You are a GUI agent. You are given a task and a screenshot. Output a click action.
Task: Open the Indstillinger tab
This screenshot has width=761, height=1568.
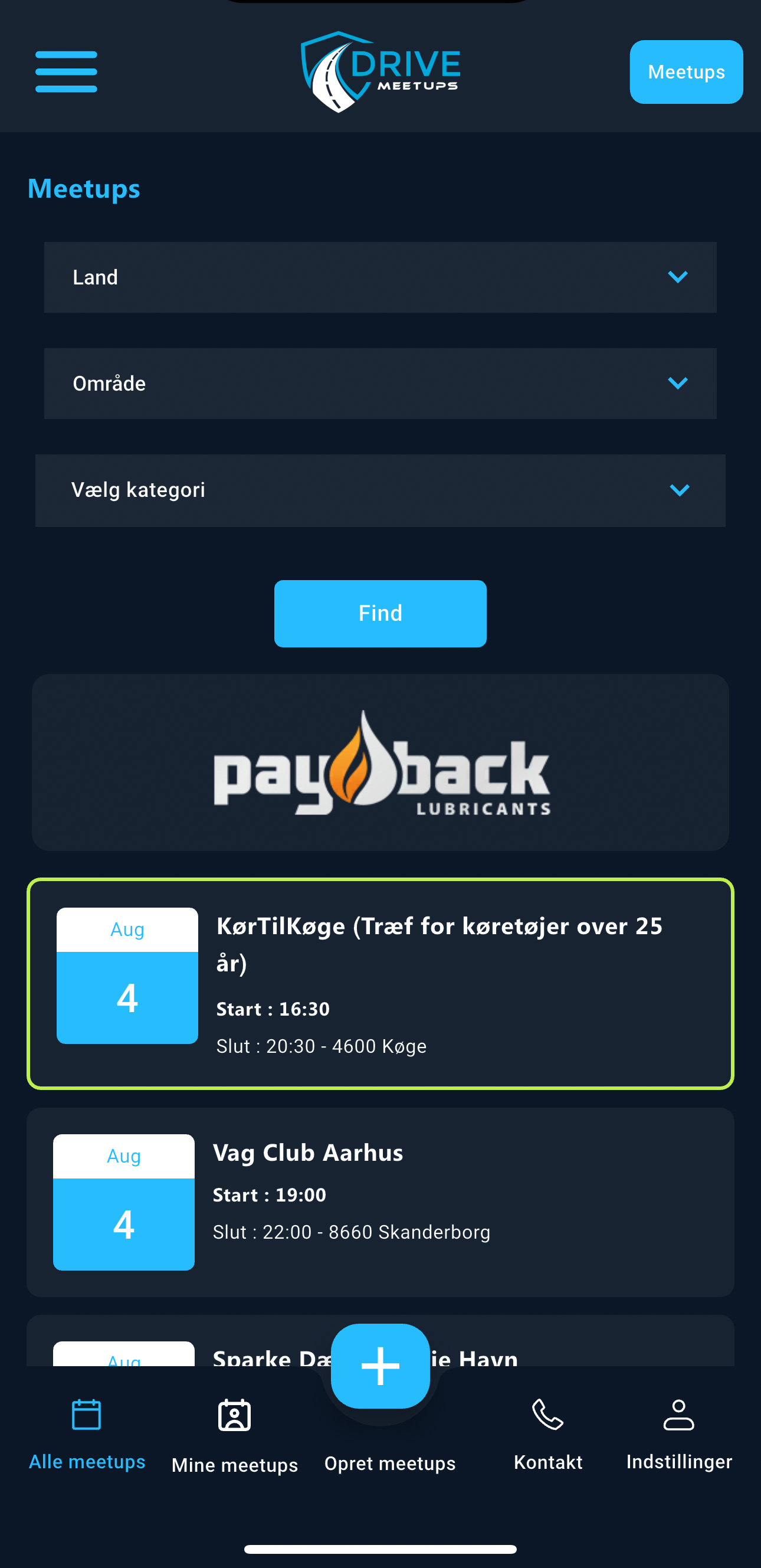pyautogui.click(x=678, y=1434)
